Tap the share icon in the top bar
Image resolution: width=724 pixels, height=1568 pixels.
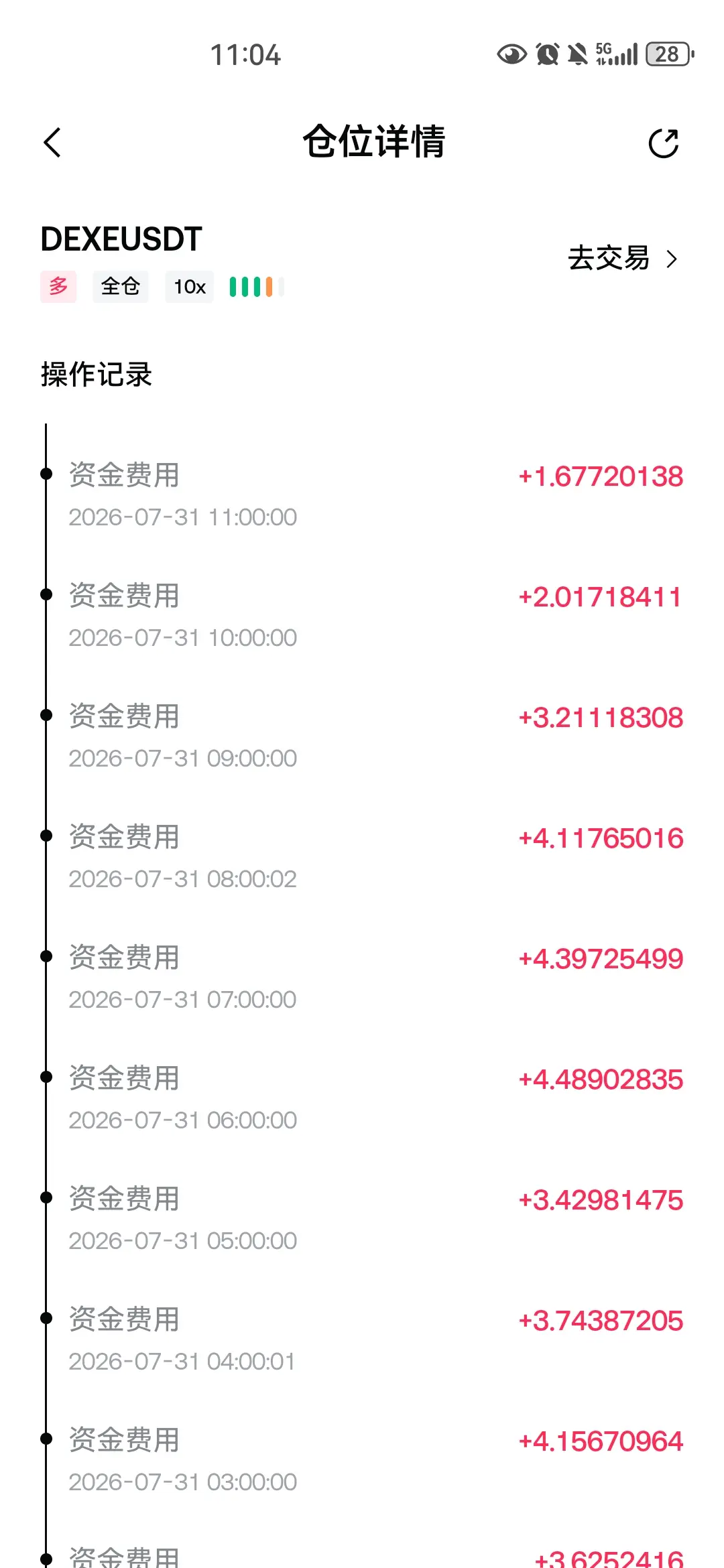click(x=664, y=143)
